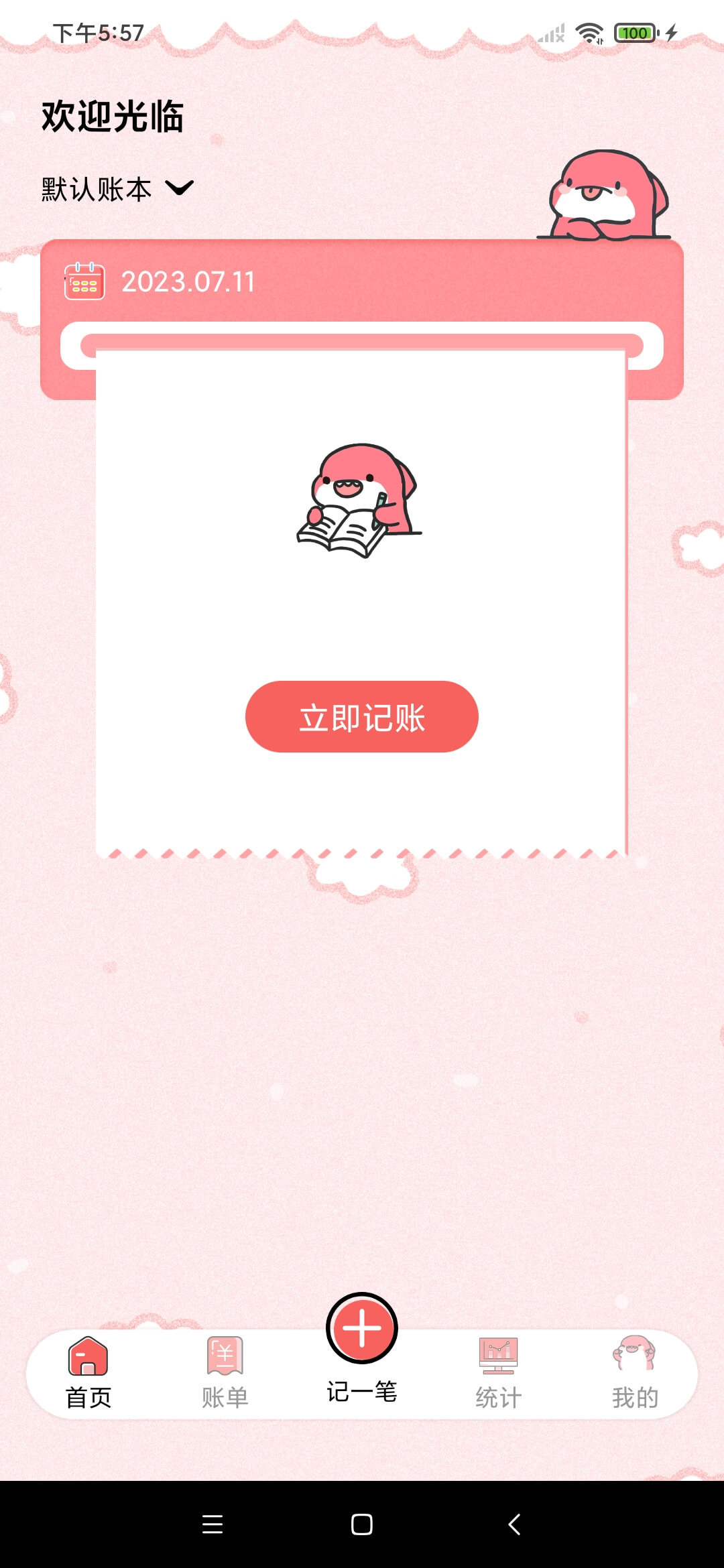Viewport: 724px width, 1568px height.
Task: Click the 欢迎光临 welcome heading
Action: [113, 114]
